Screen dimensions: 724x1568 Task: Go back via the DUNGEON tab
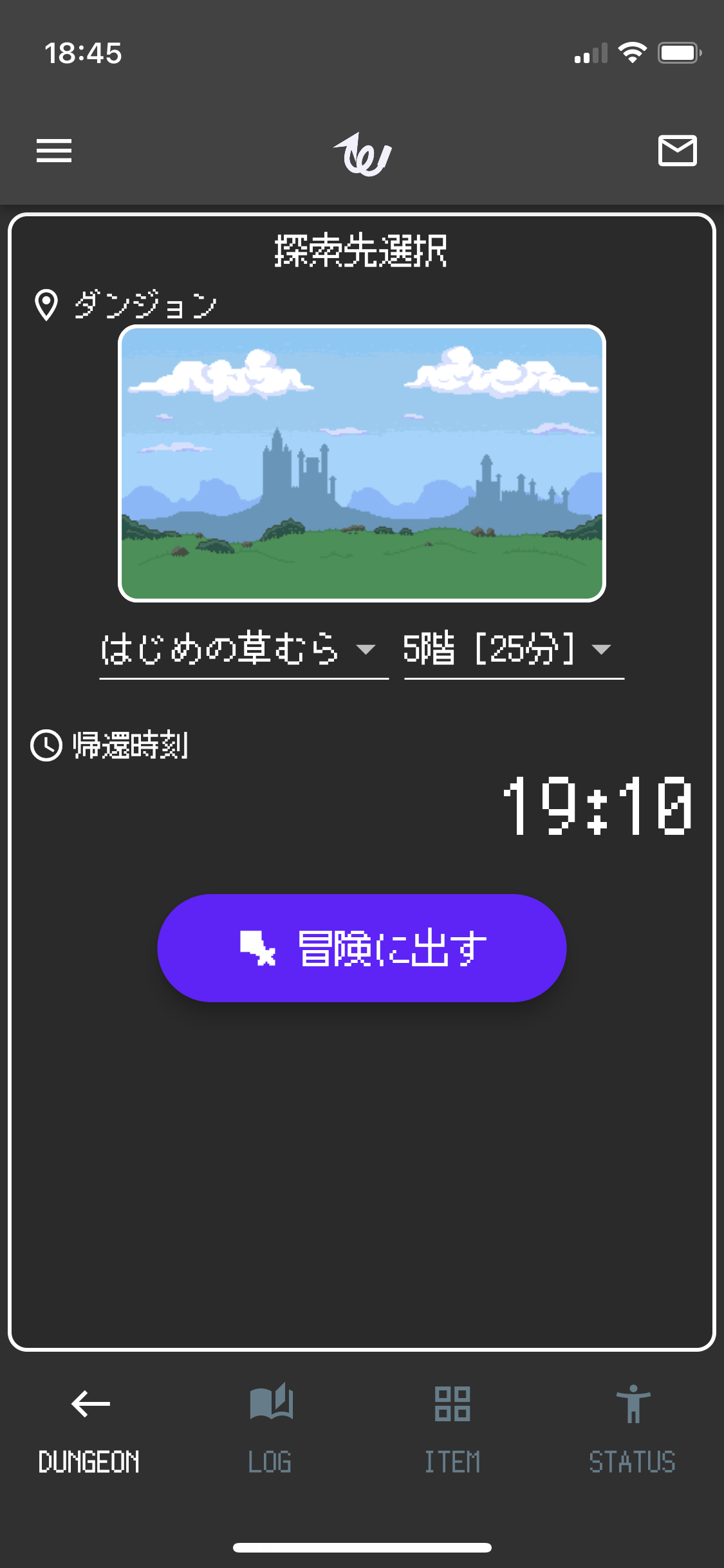[89, 1429]
